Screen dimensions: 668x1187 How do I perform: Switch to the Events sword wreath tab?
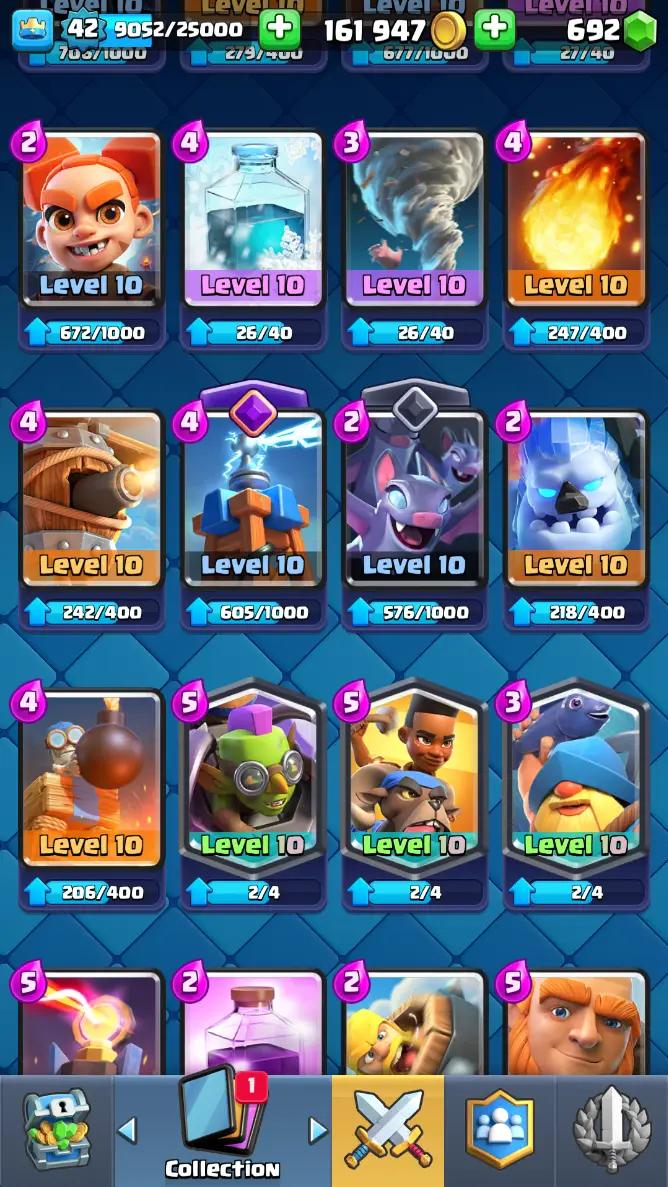click(611, 1131)
